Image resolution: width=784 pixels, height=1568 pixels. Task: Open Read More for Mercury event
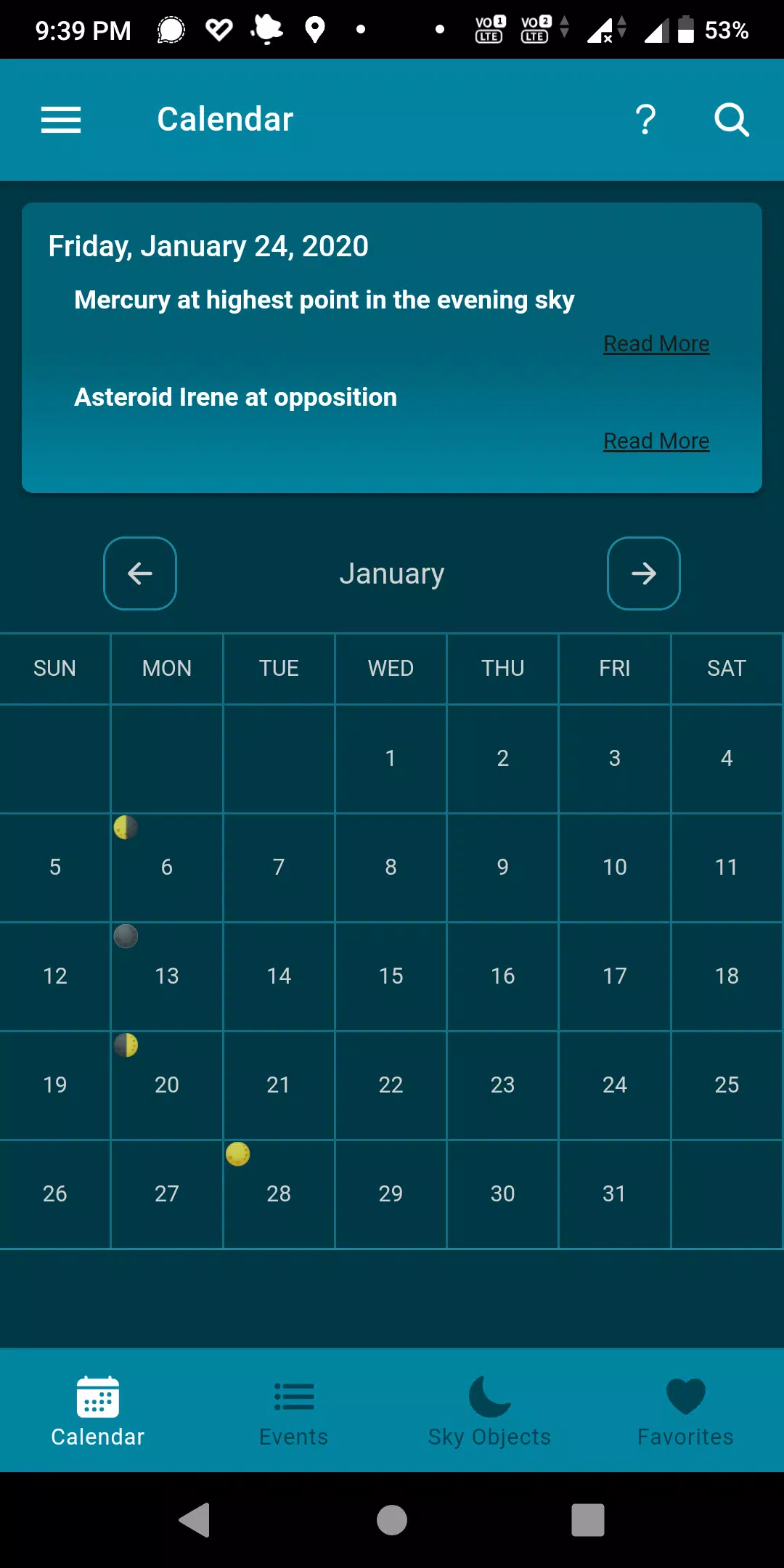tap(656, 343)
